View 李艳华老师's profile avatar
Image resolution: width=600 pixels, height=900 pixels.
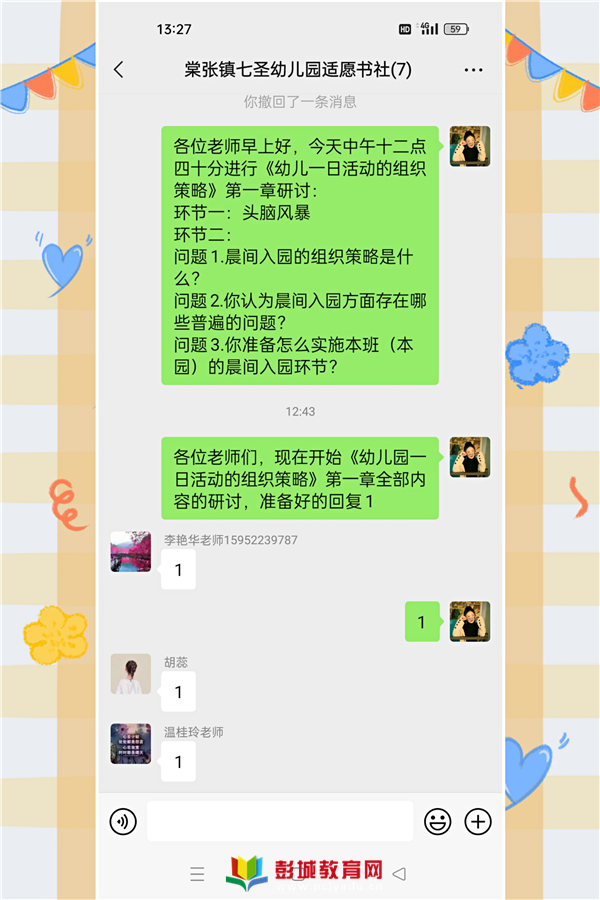(130, 552)
